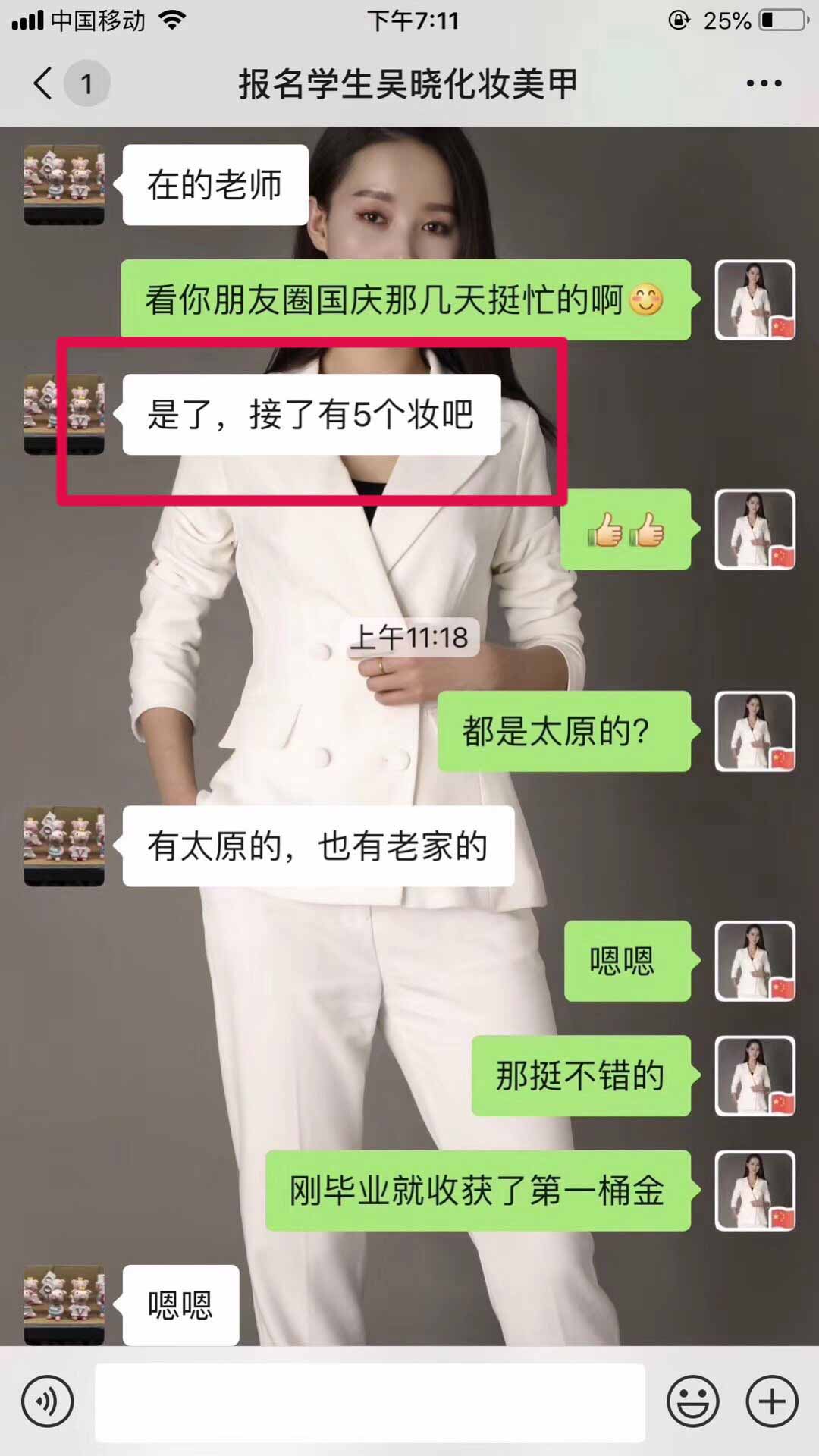
Task: Switch to voice message input
Action: click(x=47, y=1401)
